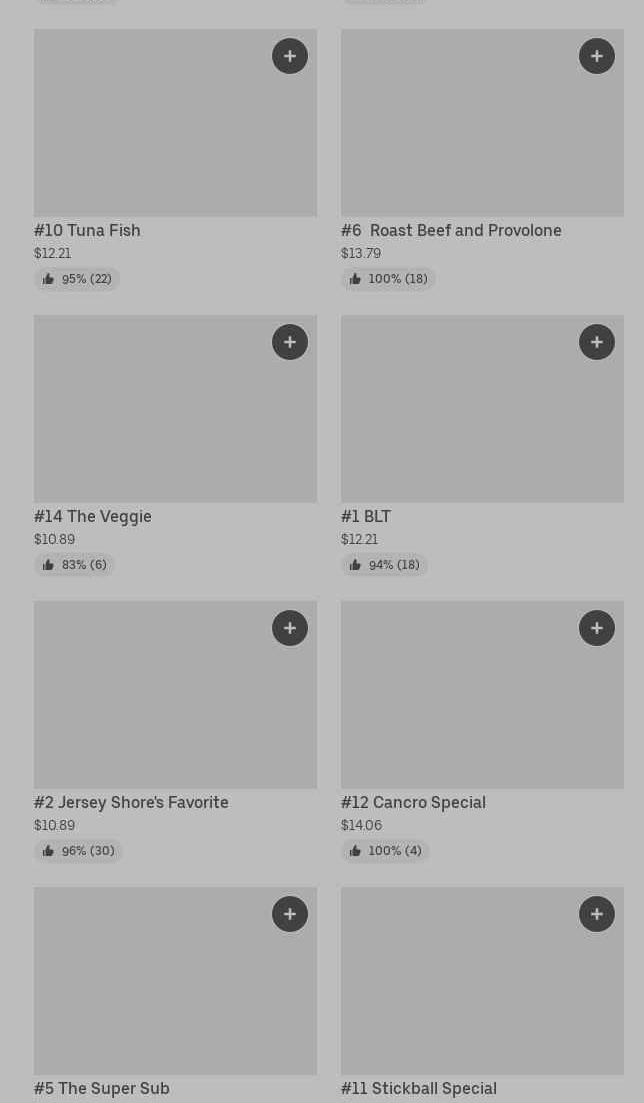Add #1 BLT to cart

[597, 342]
